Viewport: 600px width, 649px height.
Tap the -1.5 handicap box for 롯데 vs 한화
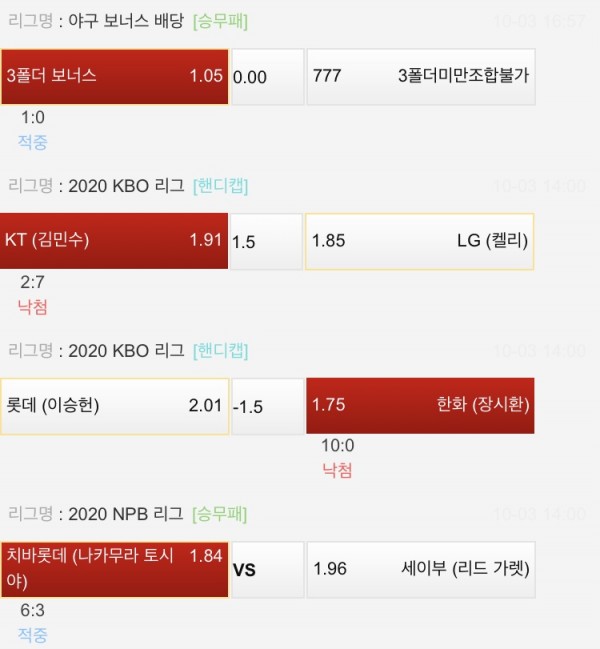pos(266,406)
